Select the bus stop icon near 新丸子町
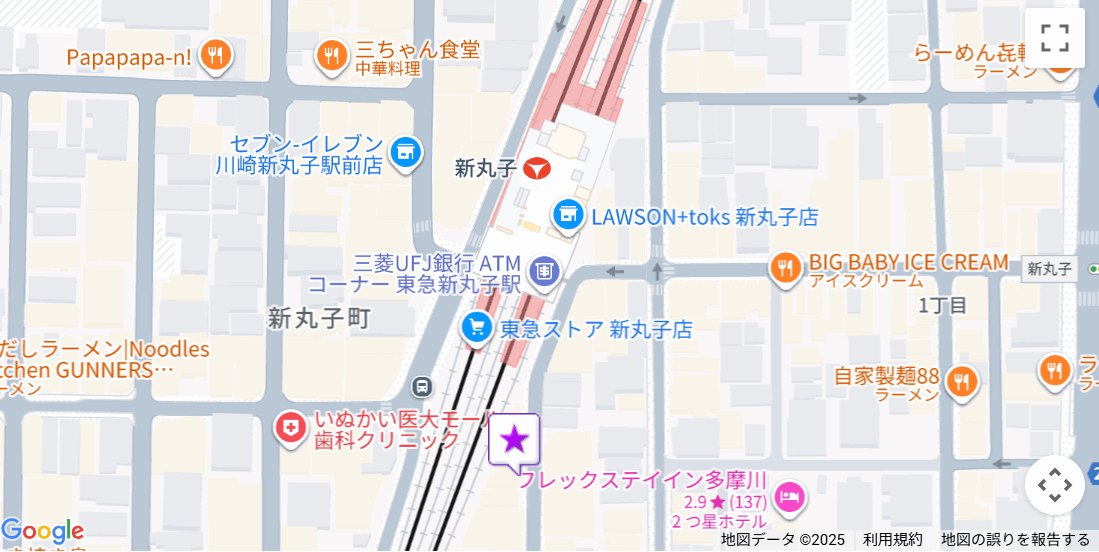Image resolution: width=1099 pixels, height=552 pixels. coord(423,386)
